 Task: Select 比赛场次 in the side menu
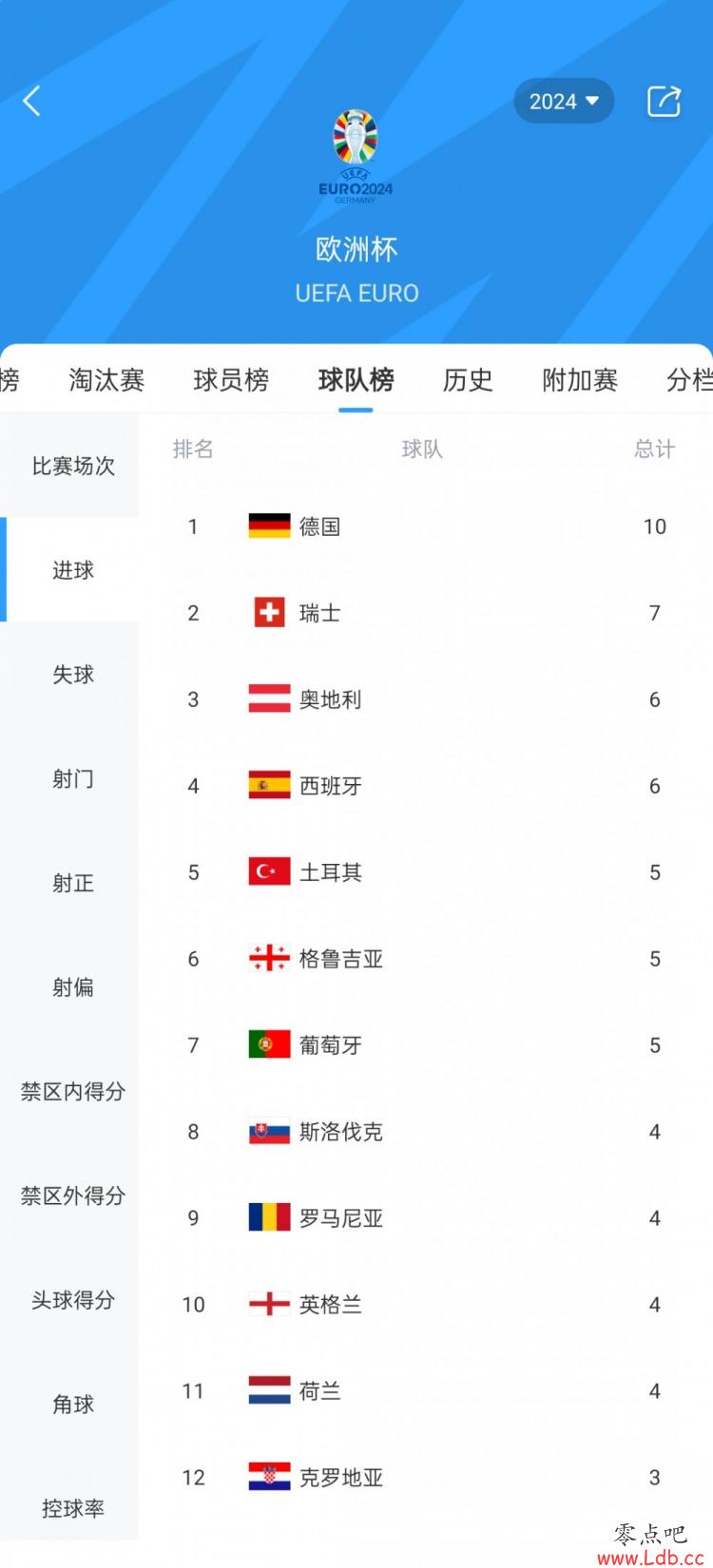click(72, 466)
